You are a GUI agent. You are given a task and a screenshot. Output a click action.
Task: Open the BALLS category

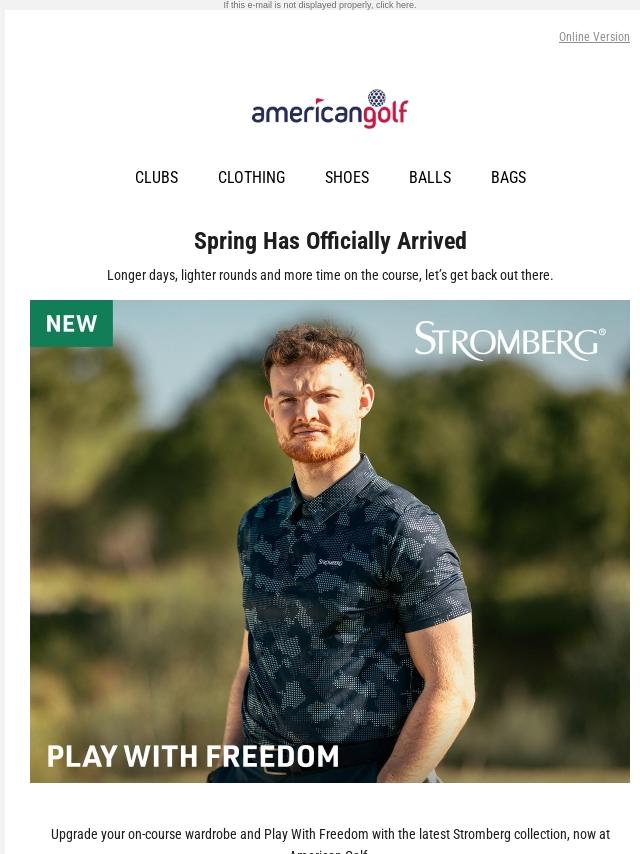430,177
